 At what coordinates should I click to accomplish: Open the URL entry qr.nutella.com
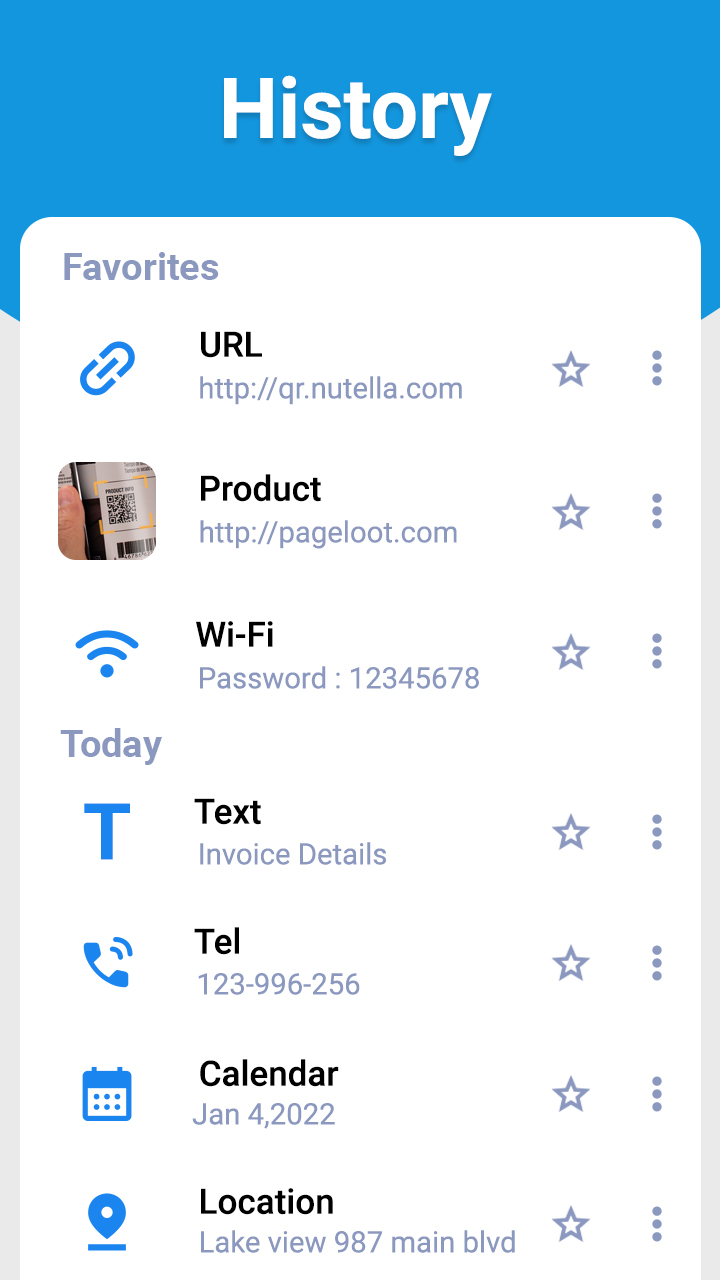330,367
